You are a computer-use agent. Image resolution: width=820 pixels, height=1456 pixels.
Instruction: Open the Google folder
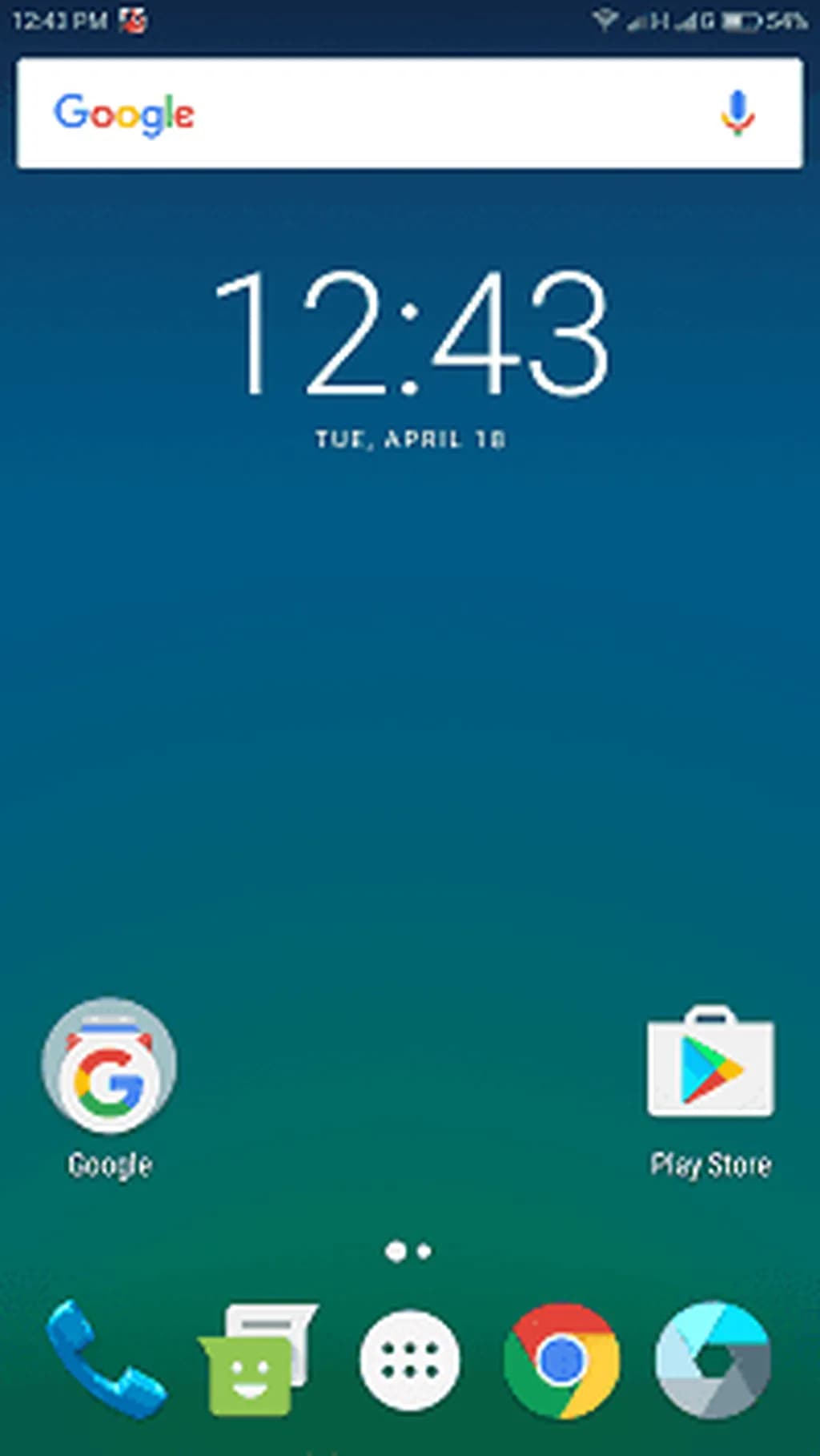110,1068
